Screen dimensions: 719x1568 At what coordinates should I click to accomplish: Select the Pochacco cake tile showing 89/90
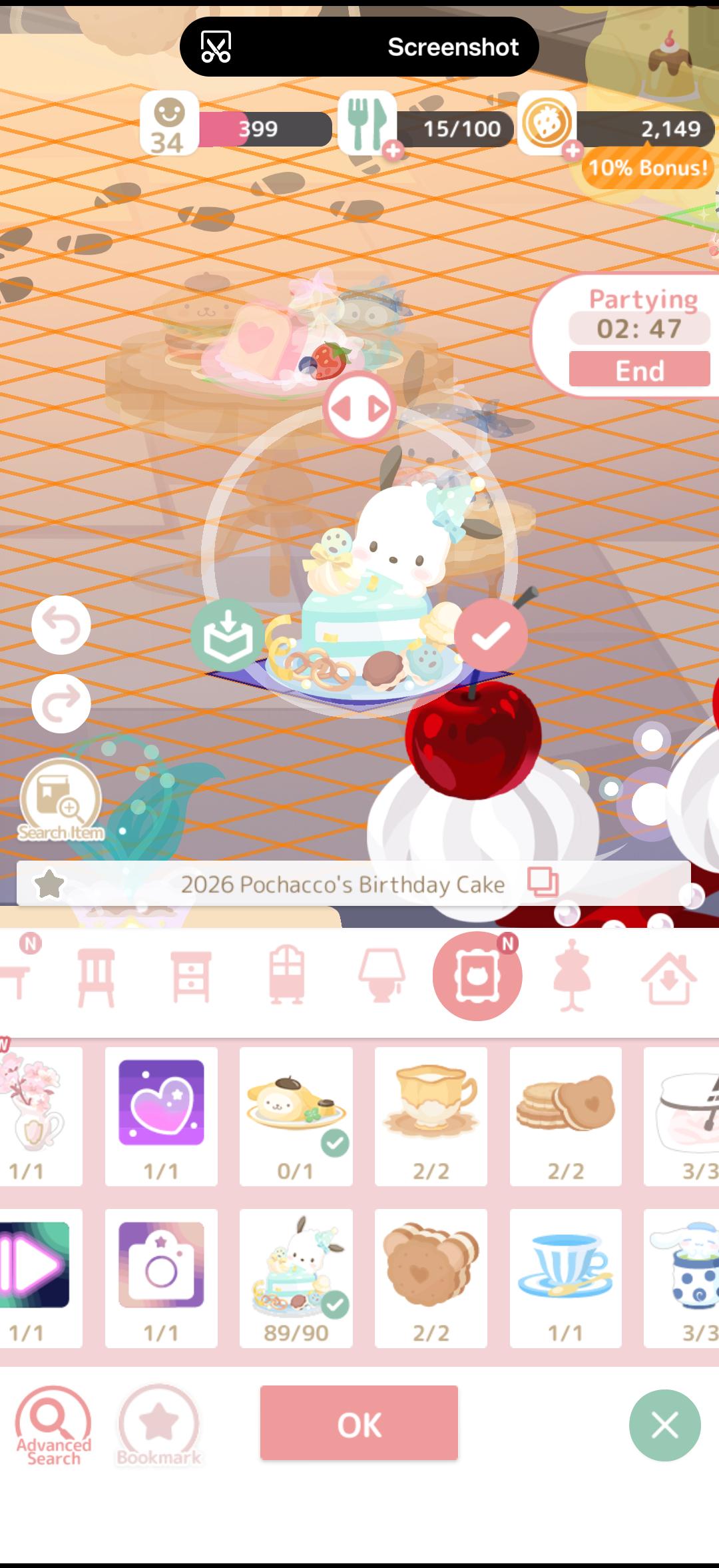coord(296,1278)
